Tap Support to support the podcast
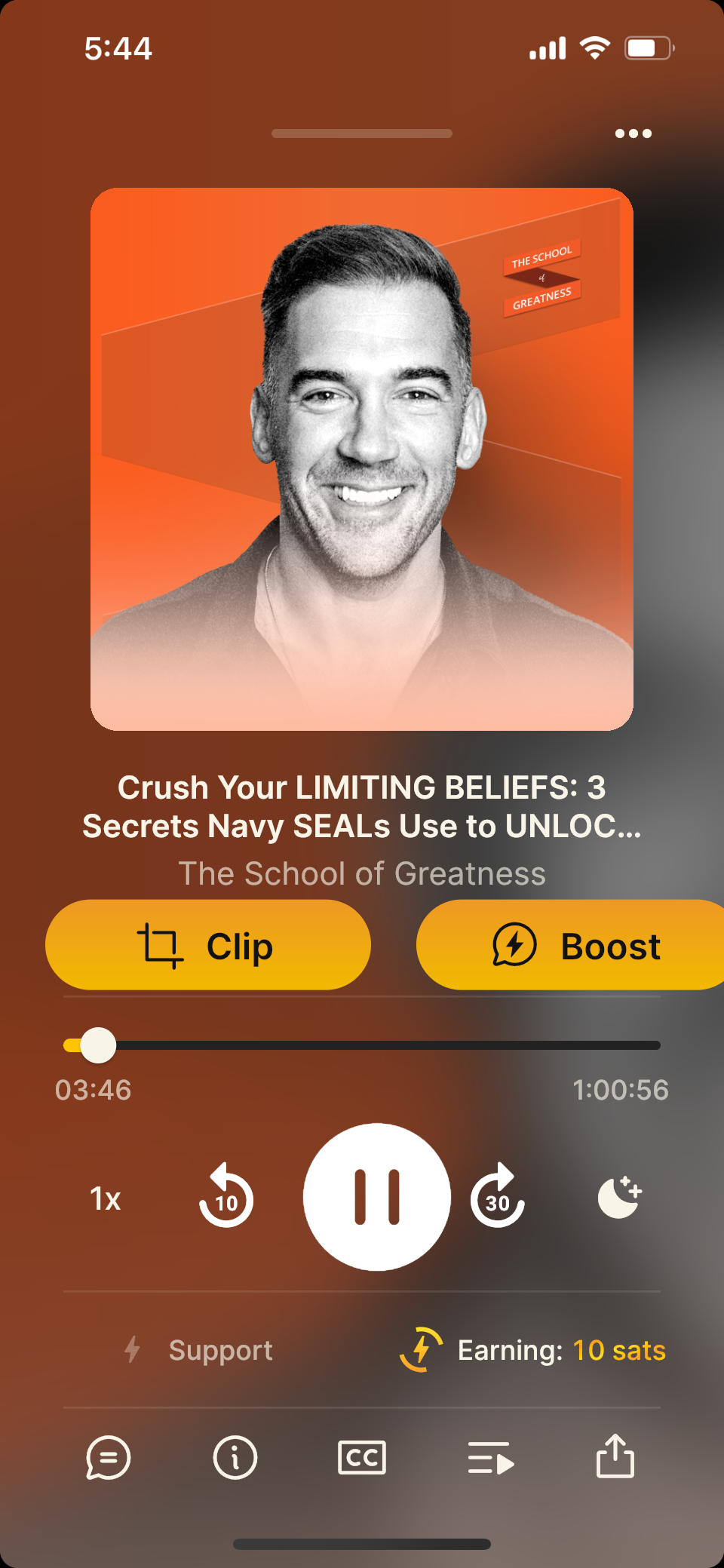The width and height of the screenshot is (724, 1568). click(x=200, y=1350)
